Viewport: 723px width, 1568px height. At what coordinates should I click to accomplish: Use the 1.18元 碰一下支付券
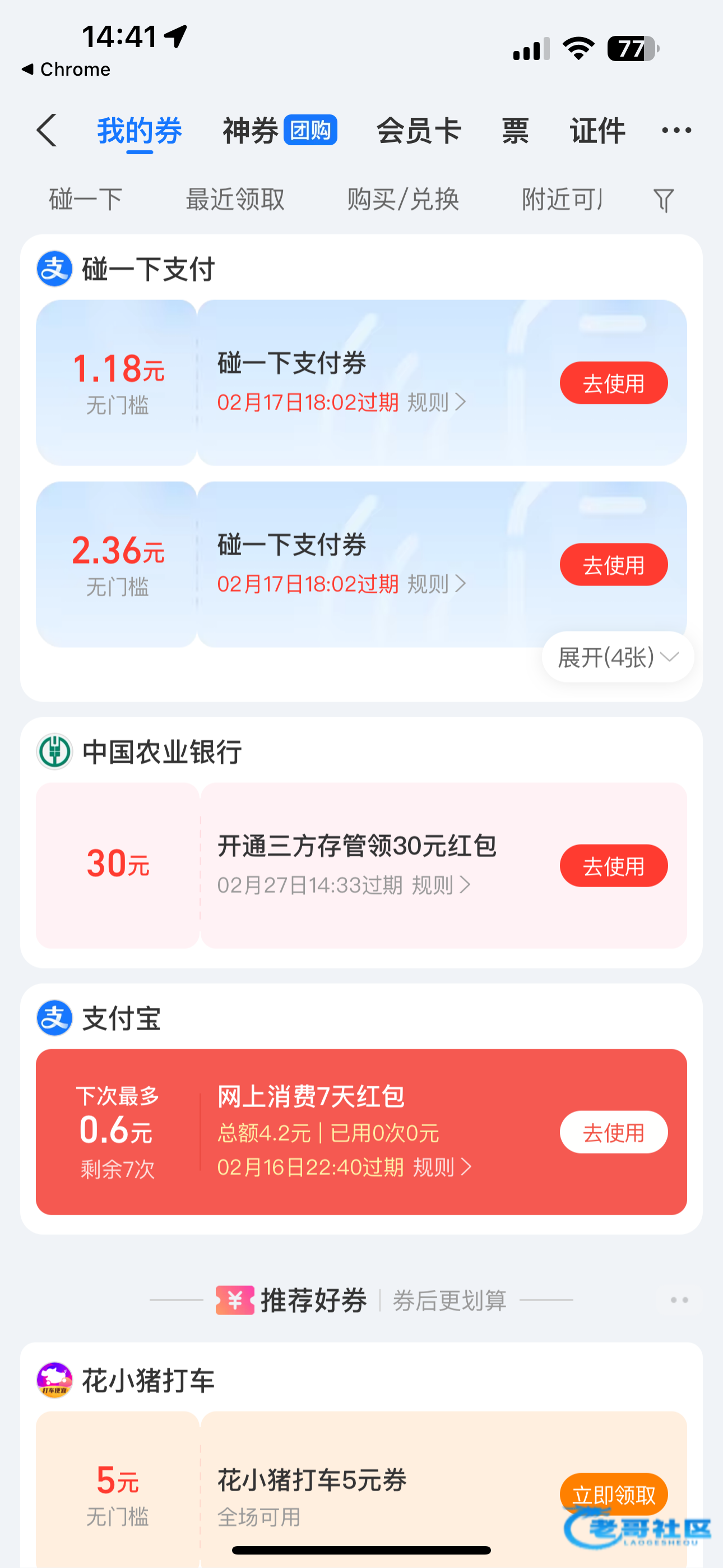point(614,383)
